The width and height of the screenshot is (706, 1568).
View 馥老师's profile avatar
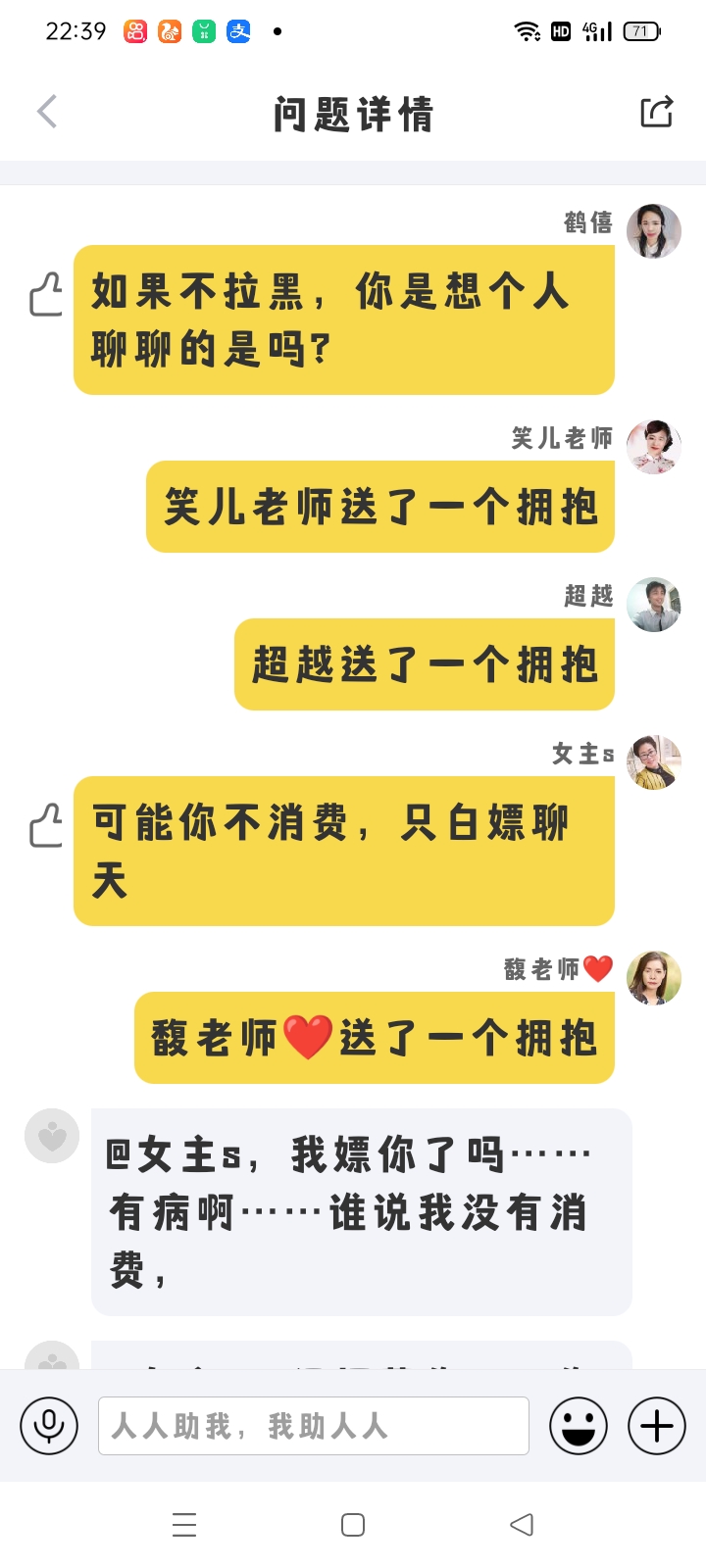click(x=653, y=978)
